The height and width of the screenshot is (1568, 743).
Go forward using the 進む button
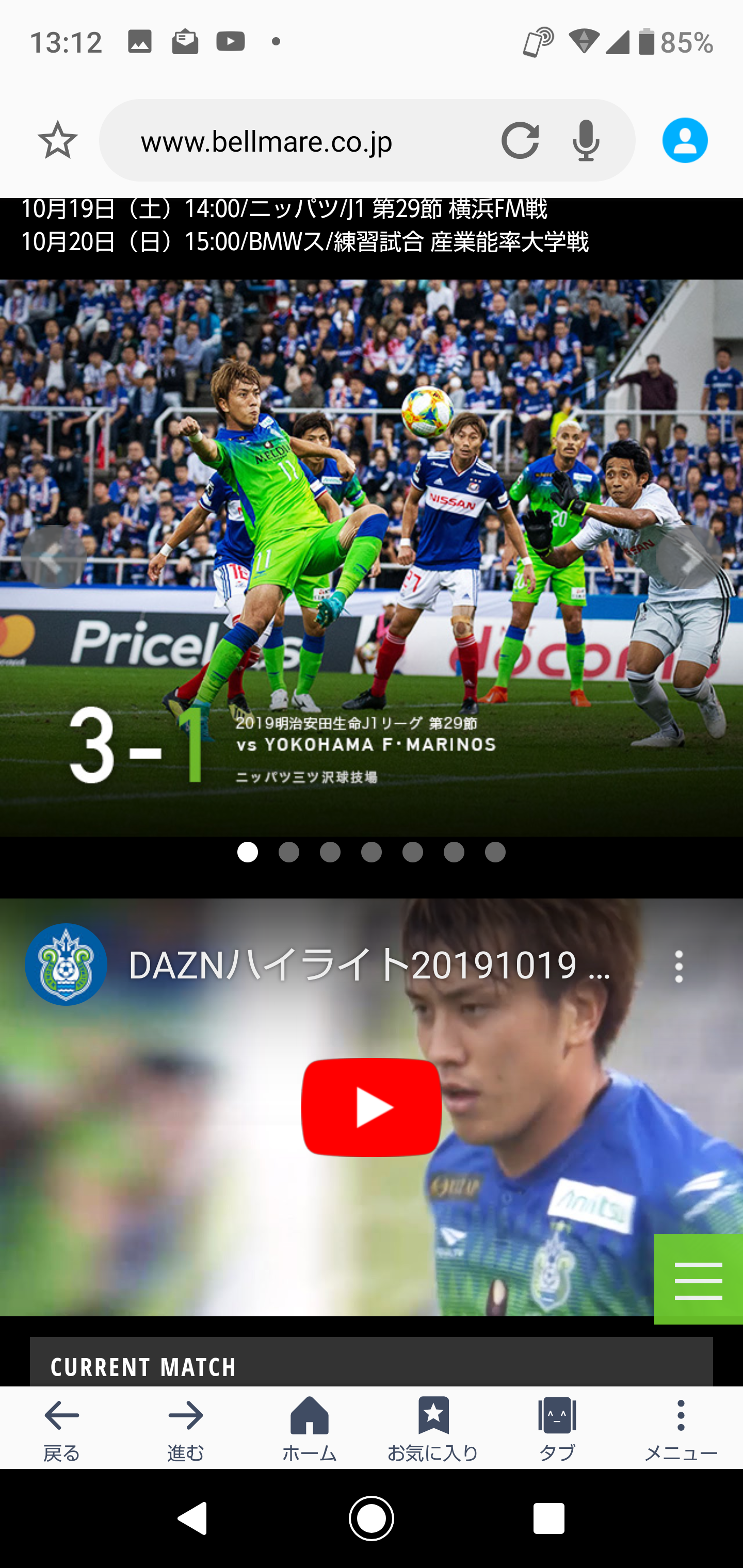(186, 1428)
